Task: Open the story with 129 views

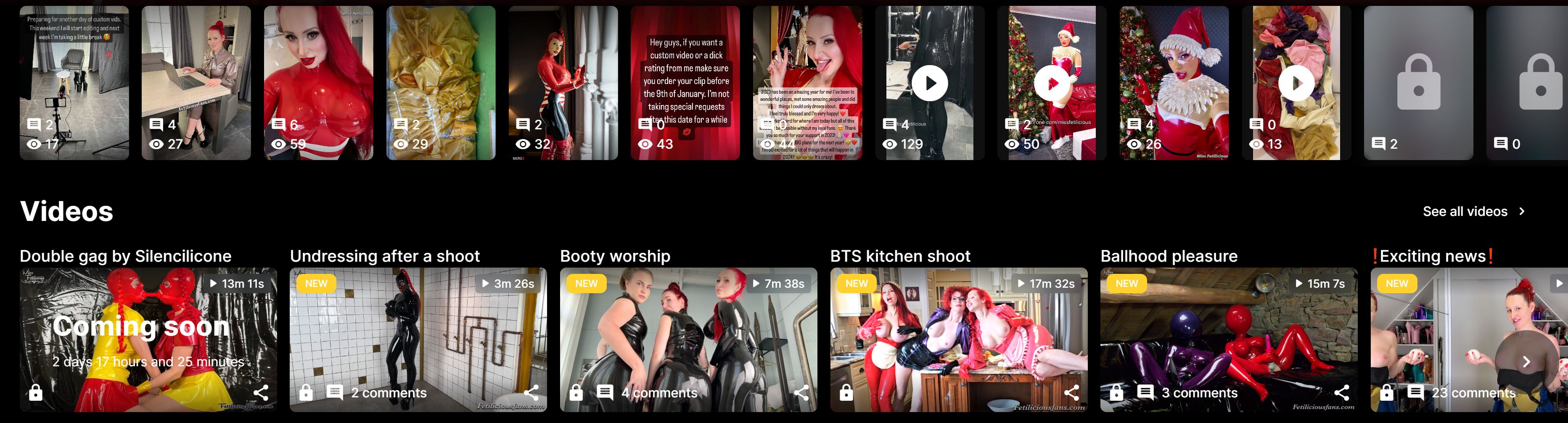Action: pyautogui.click(x=929, y=83)
